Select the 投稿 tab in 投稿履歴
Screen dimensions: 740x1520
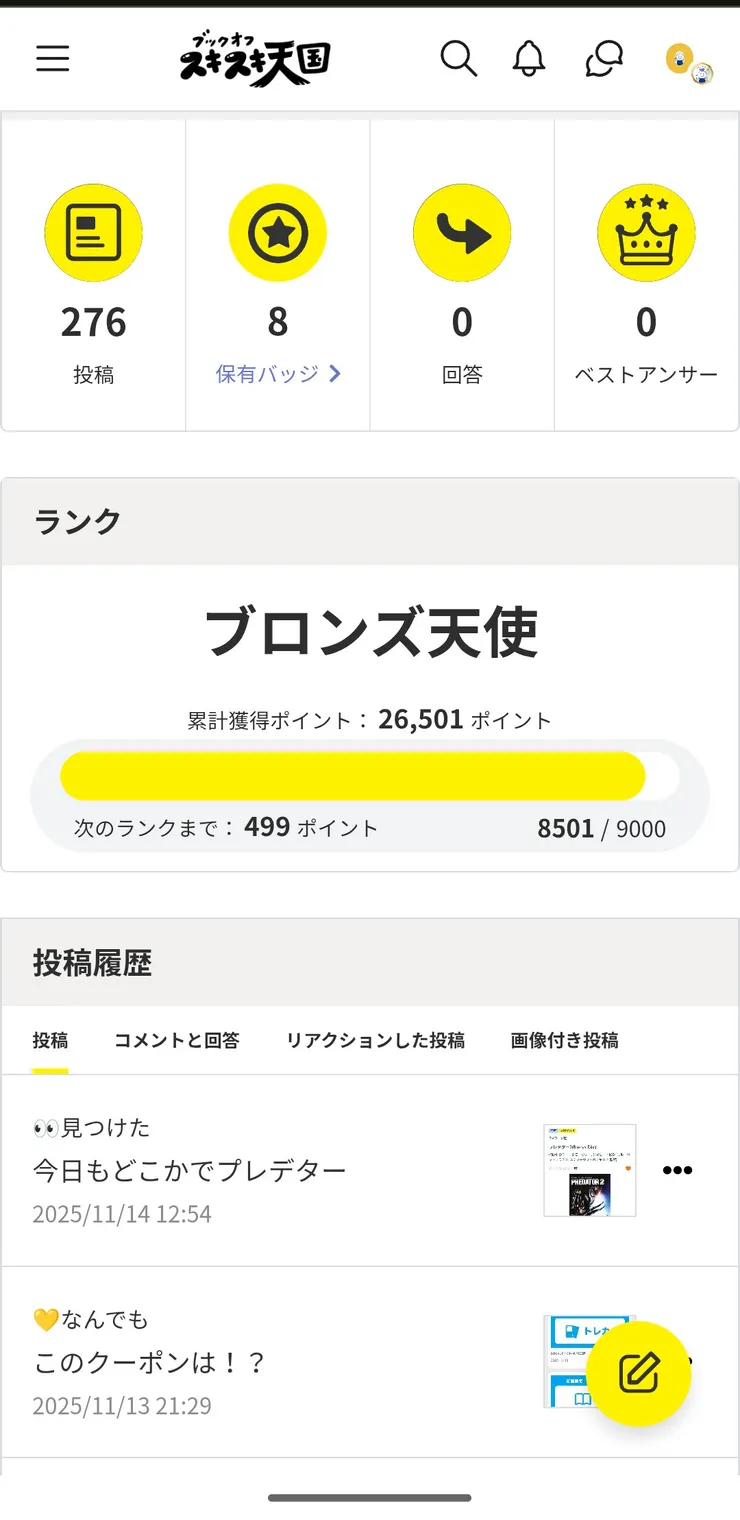coord(50,1040)
